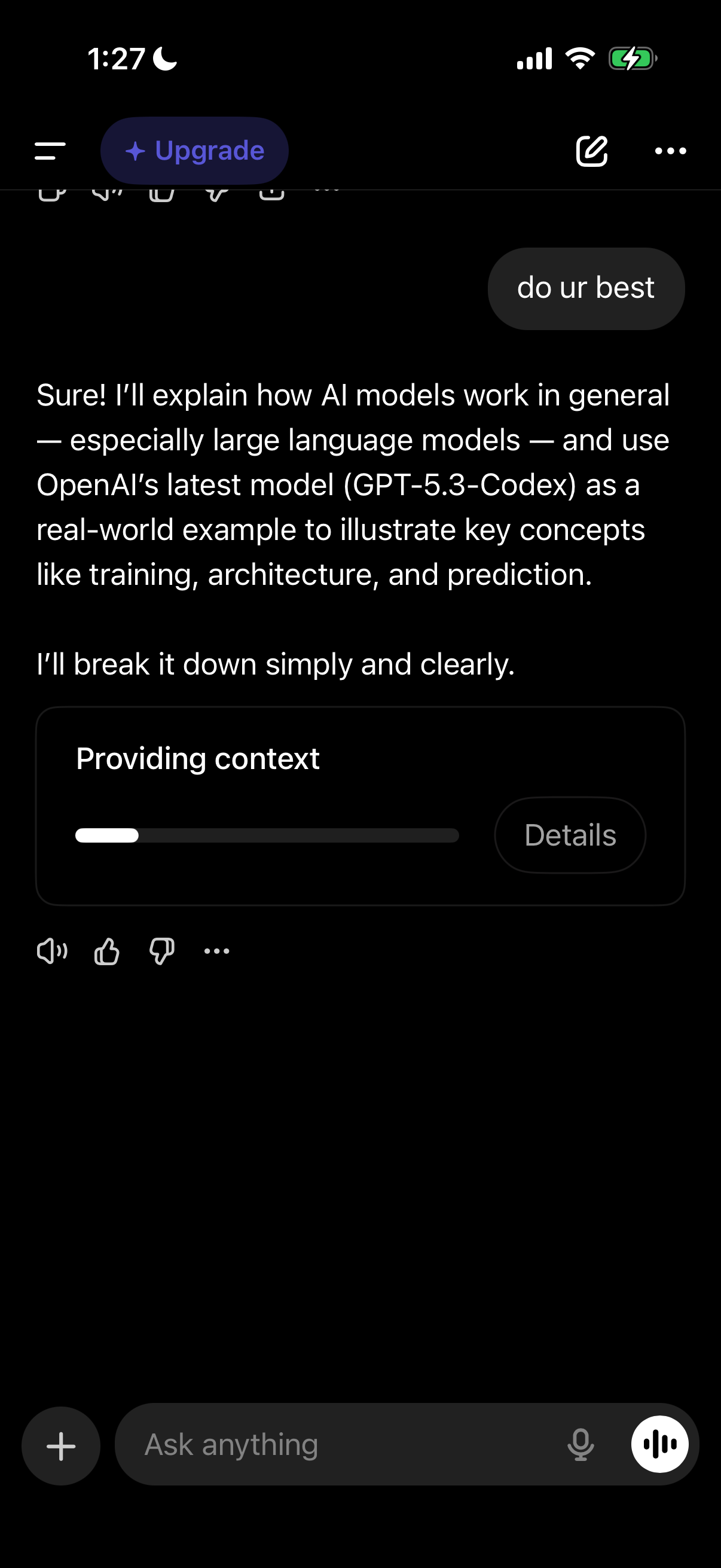
Task: Tap the Upgrade button
Action: [195, 150]
